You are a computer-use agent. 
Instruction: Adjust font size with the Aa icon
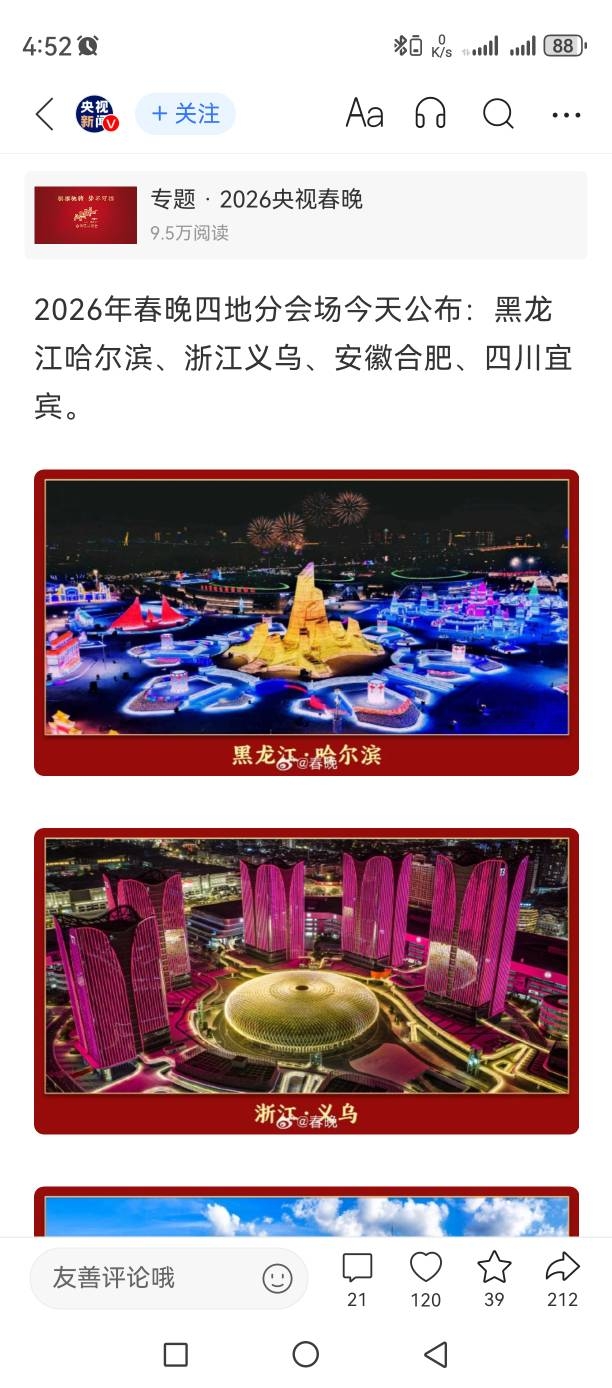click(364, 114)
